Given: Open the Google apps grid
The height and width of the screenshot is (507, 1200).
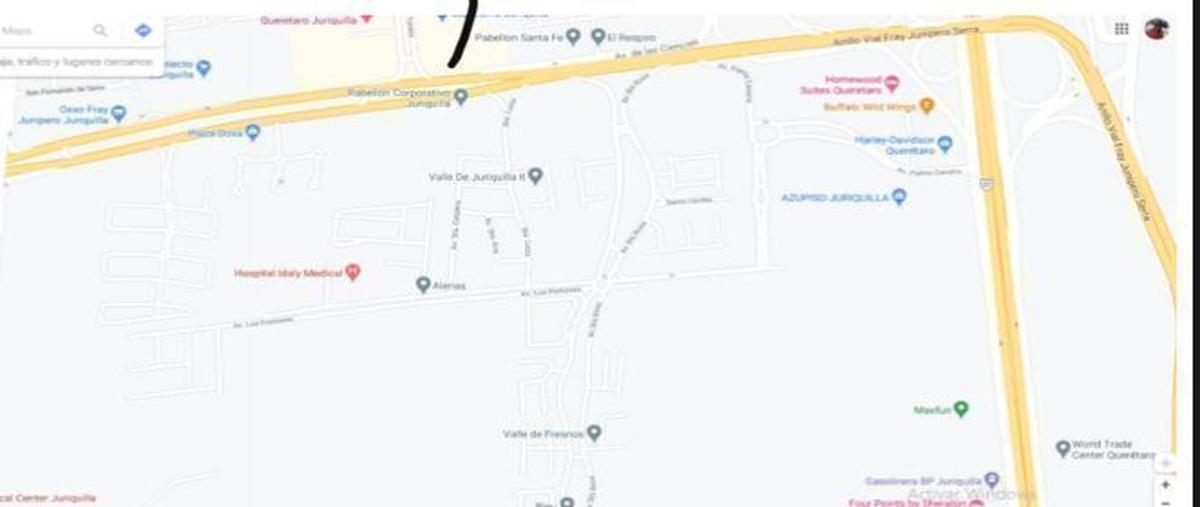Looking at the screenshot, I should tap(1121, 29).
